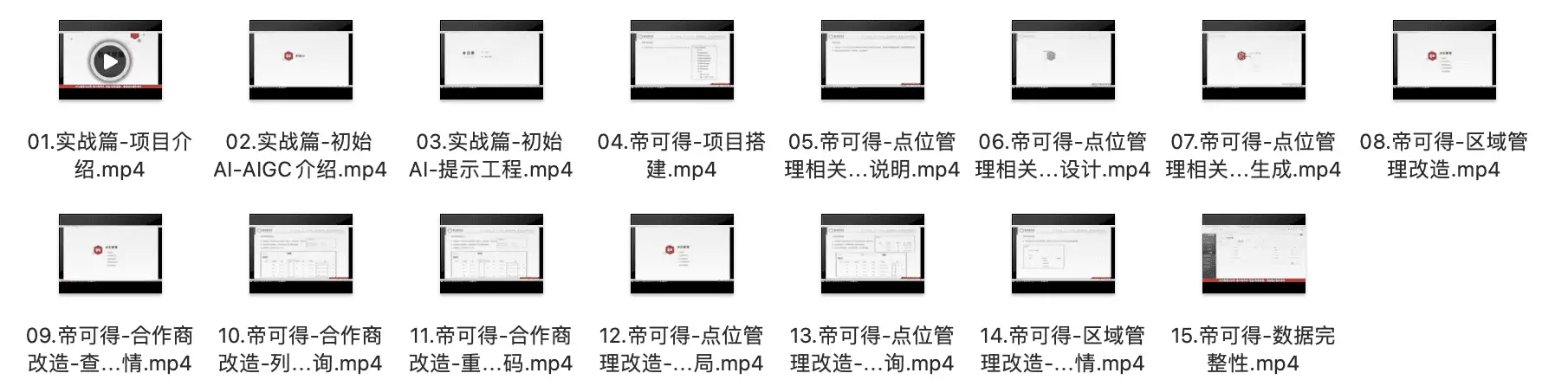The width and height of the screenshot is (1568, 386).
Task: Select 14.帝可得-区域管理改造-…情.mp4
Action: [1063, 254]
